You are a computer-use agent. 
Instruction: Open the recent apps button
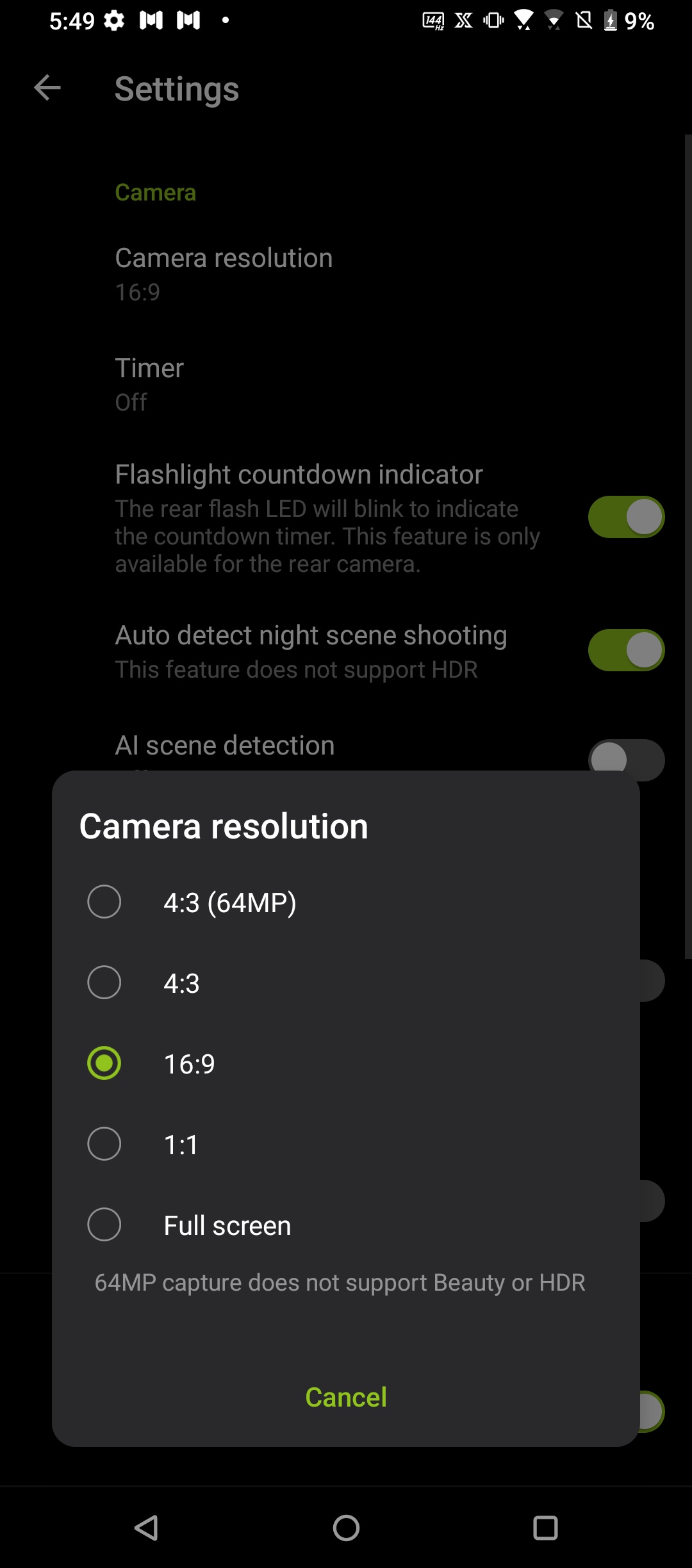tap(545, 1528)
